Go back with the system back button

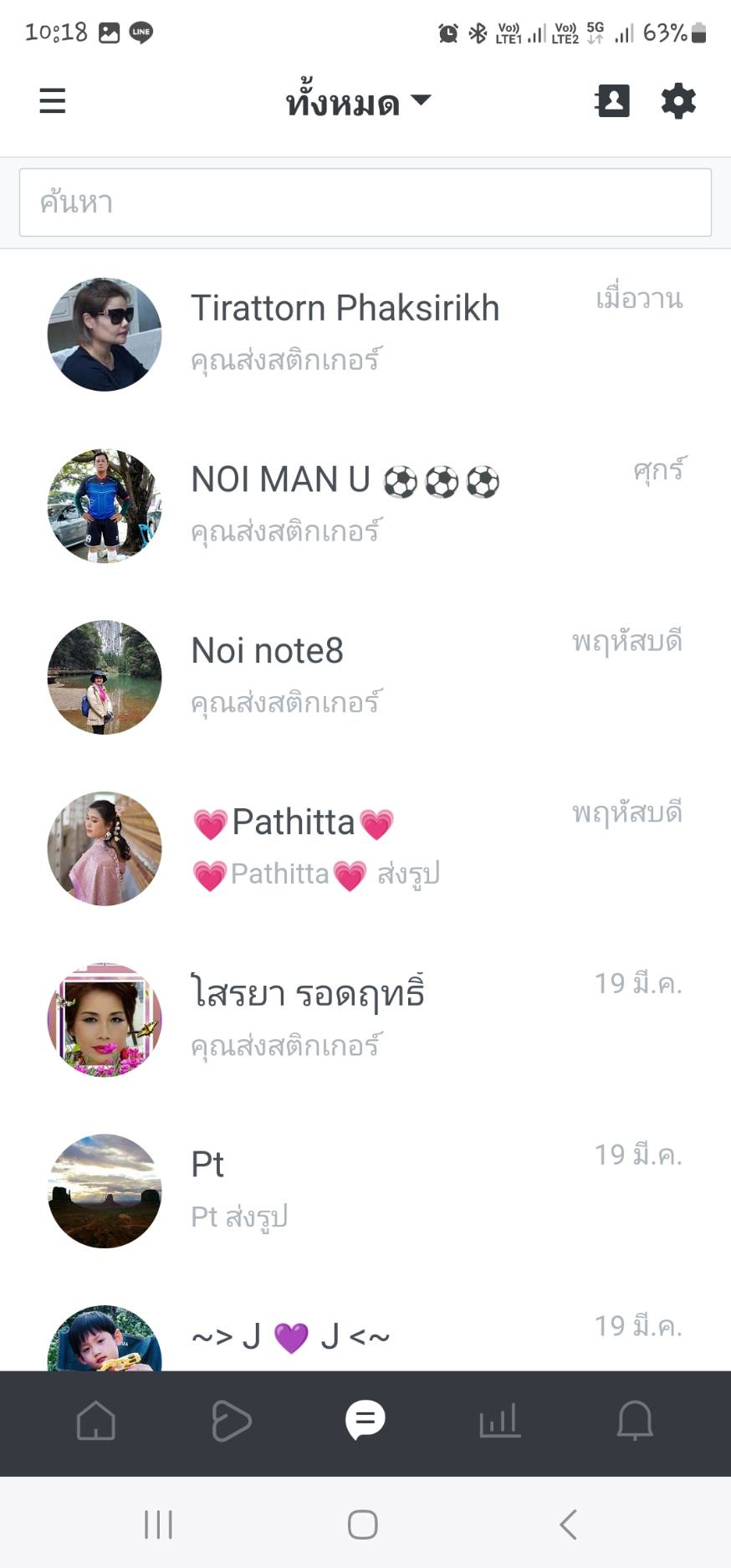(569, 1524)
